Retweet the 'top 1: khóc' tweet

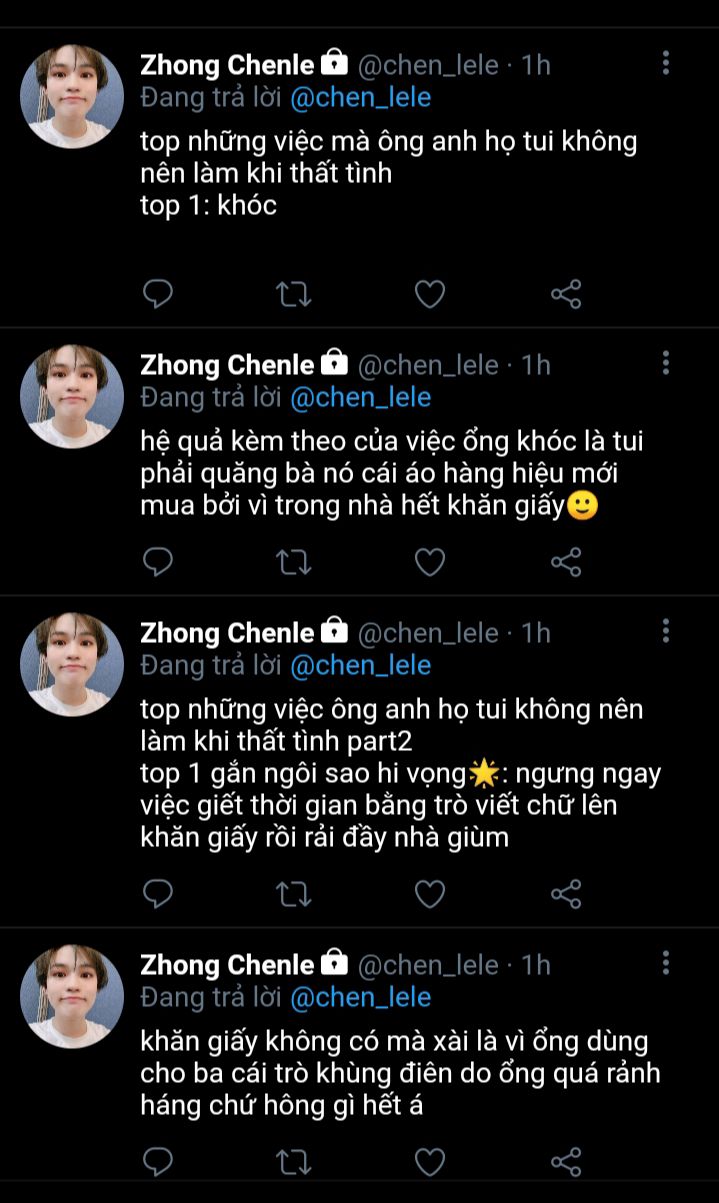coord(293,294)
